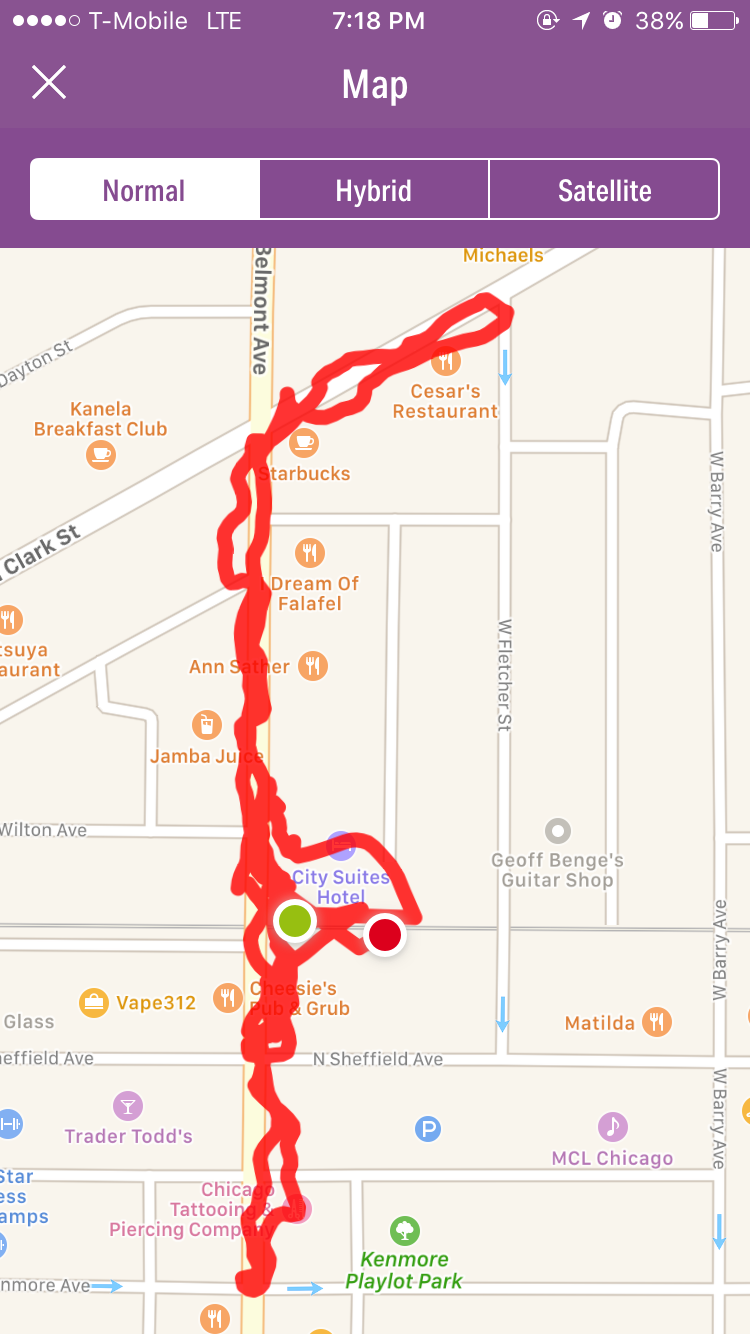
Task: Tap the red end marker
Action: [x=385, y=935]
